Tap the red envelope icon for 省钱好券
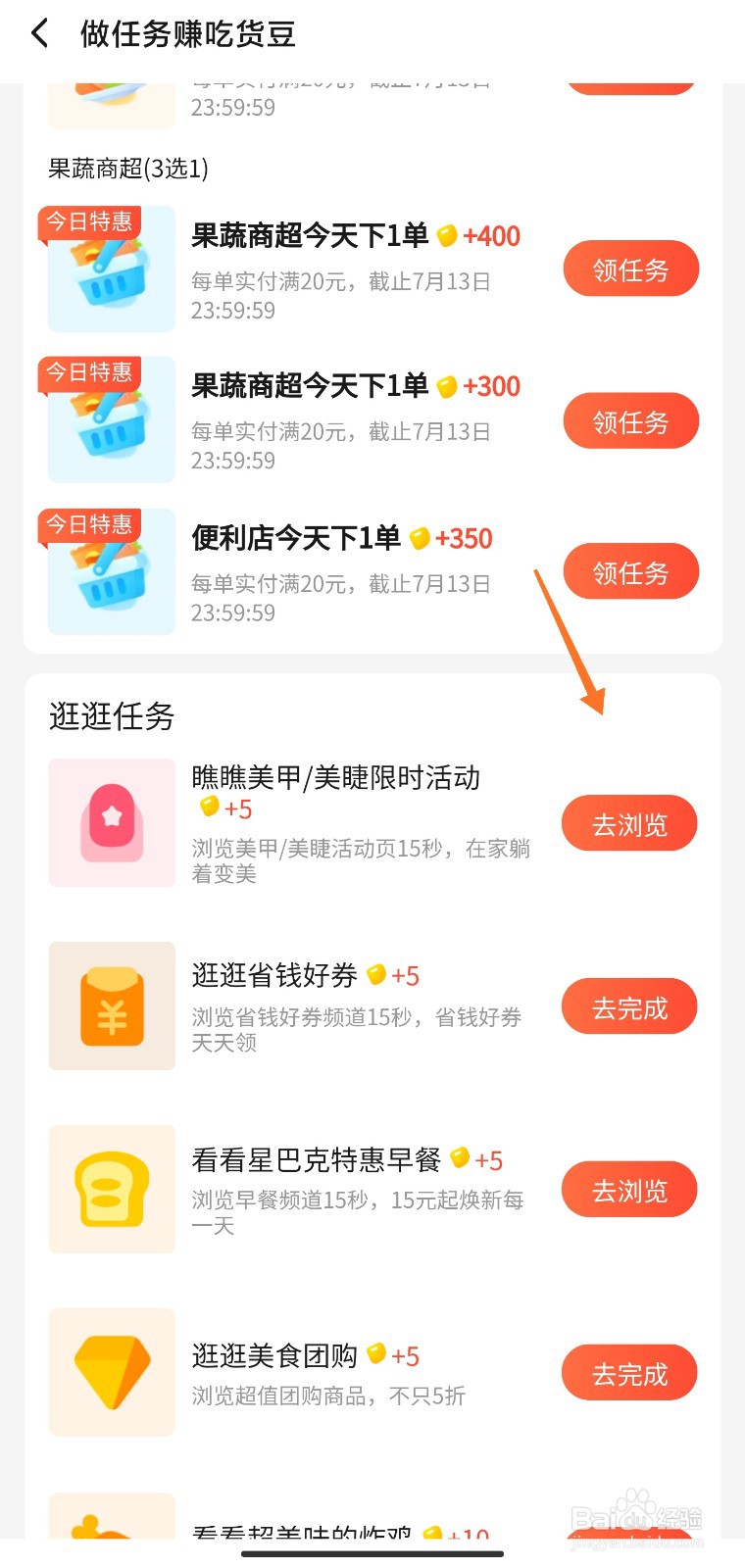The image size is (745, 1568). [111, 1005]
